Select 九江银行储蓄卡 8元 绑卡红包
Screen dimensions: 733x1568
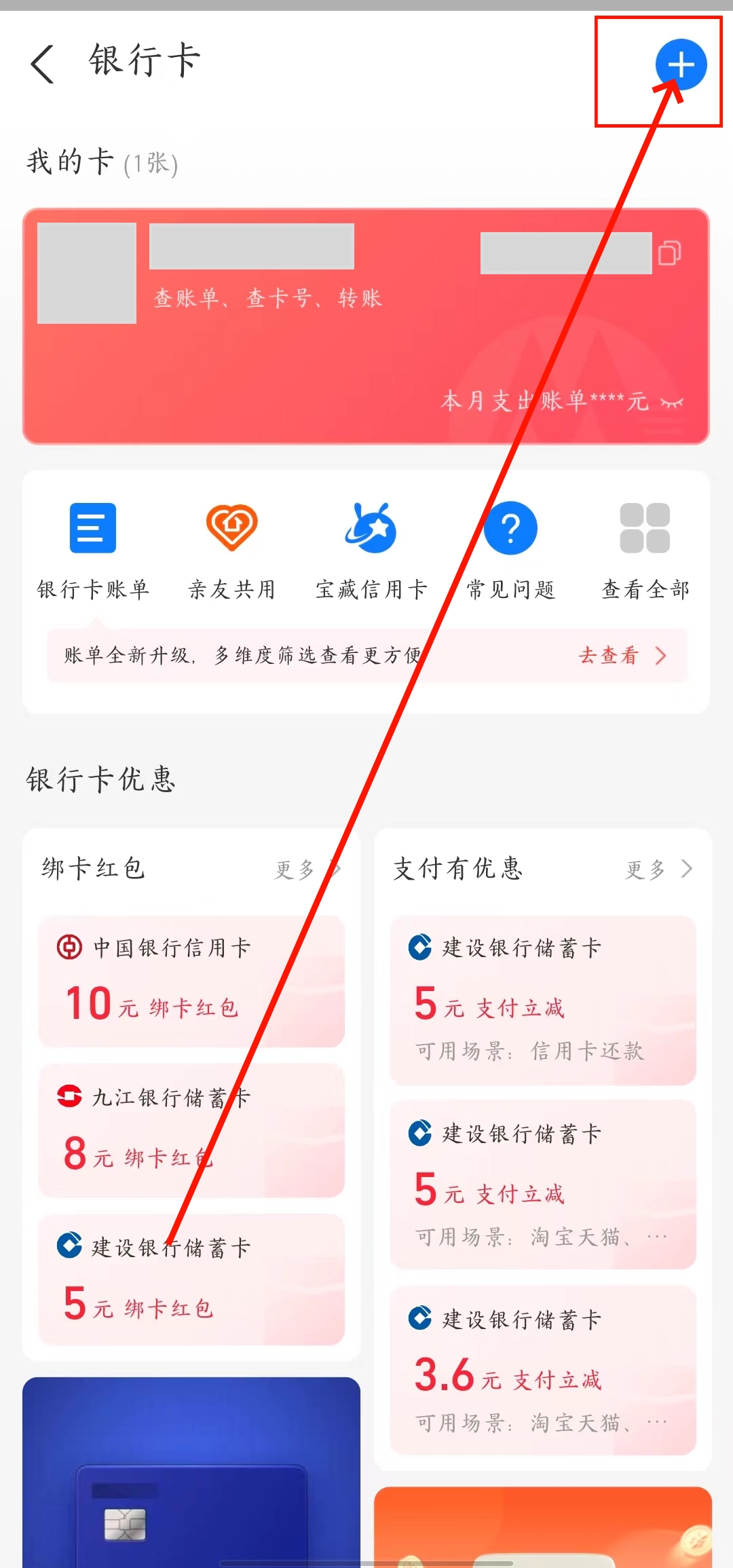[191, 1131]
